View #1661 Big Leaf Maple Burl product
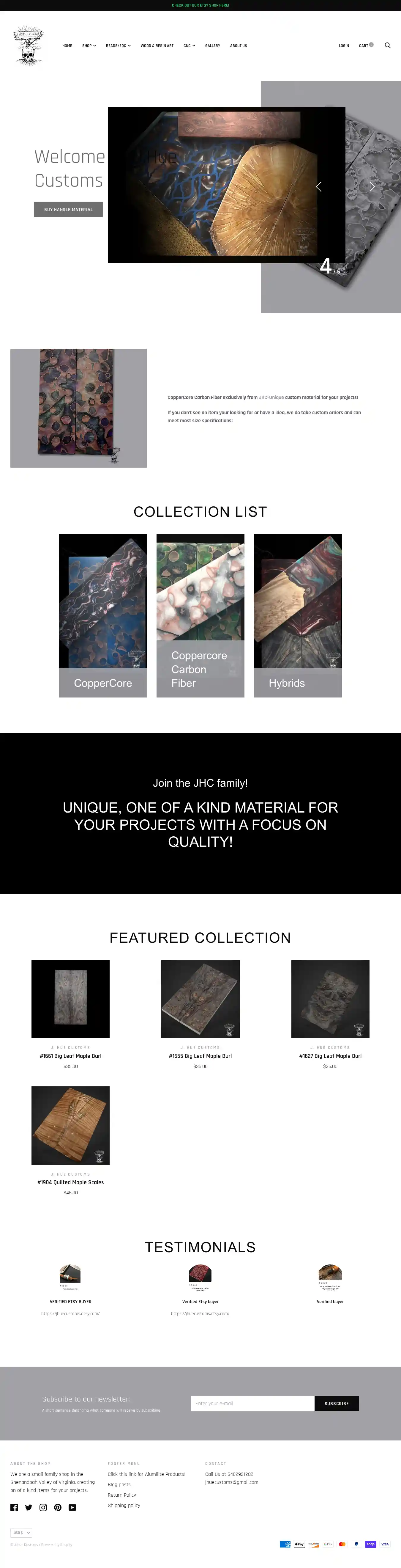This screenshot has width=401, height=1568. click(x=71, y=1056)
